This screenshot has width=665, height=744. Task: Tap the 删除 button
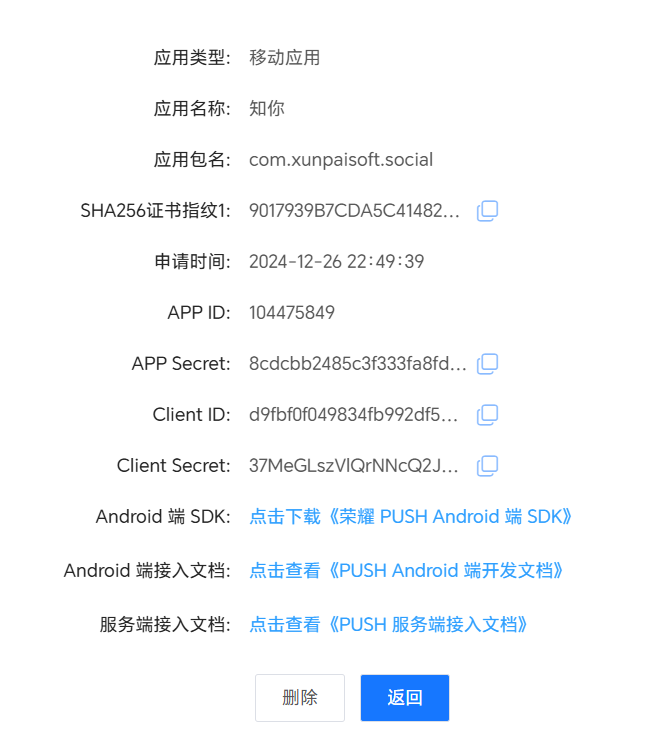coord(300,698)
